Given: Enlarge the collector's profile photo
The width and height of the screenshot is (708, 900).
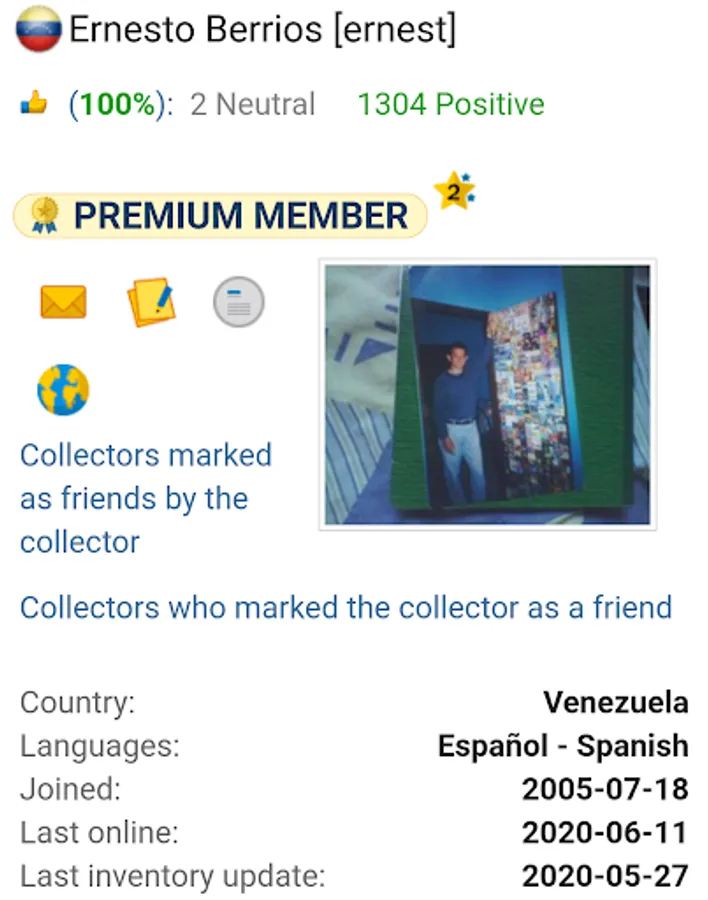Looking at the screenshot, I should (487, 394).
